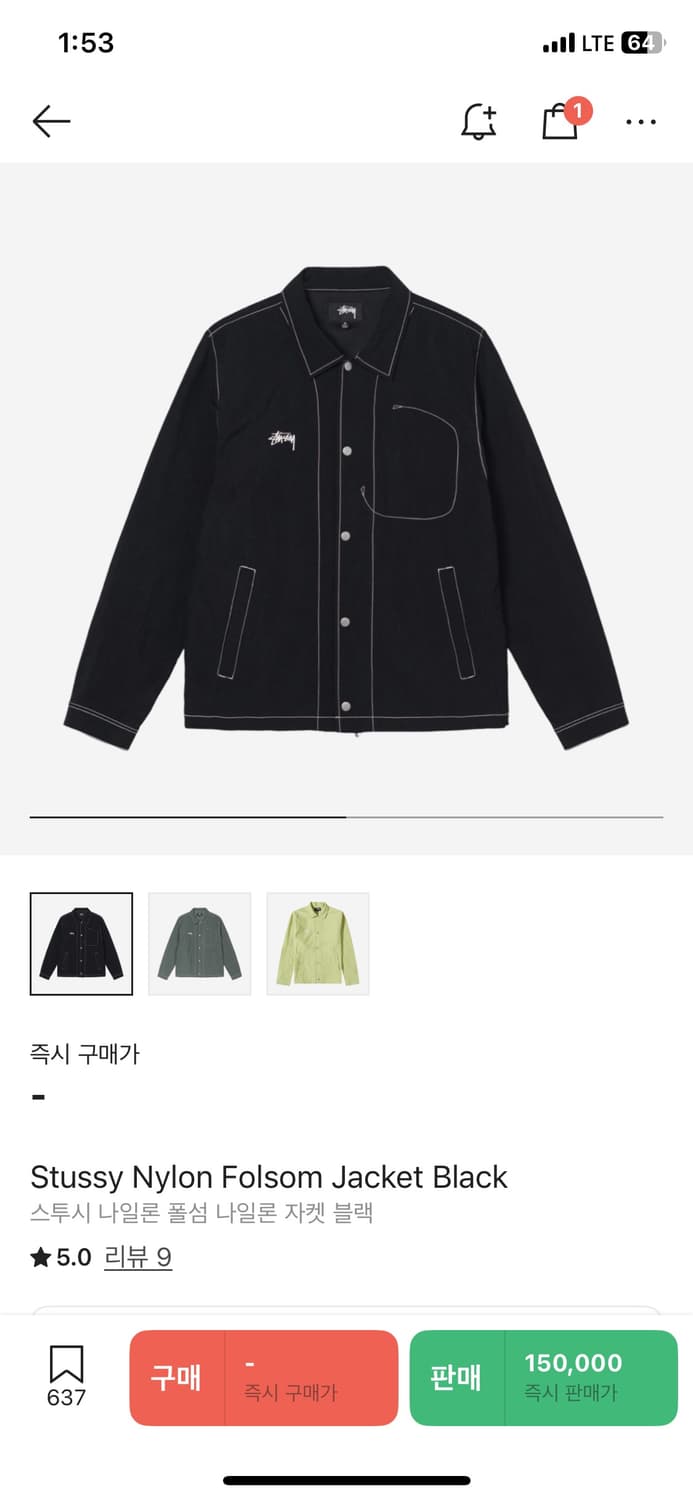The height and width of the screenshot is (1500, 693).
Task: Bookmark this jacket with 637 saves
Action: (66, 1375)
